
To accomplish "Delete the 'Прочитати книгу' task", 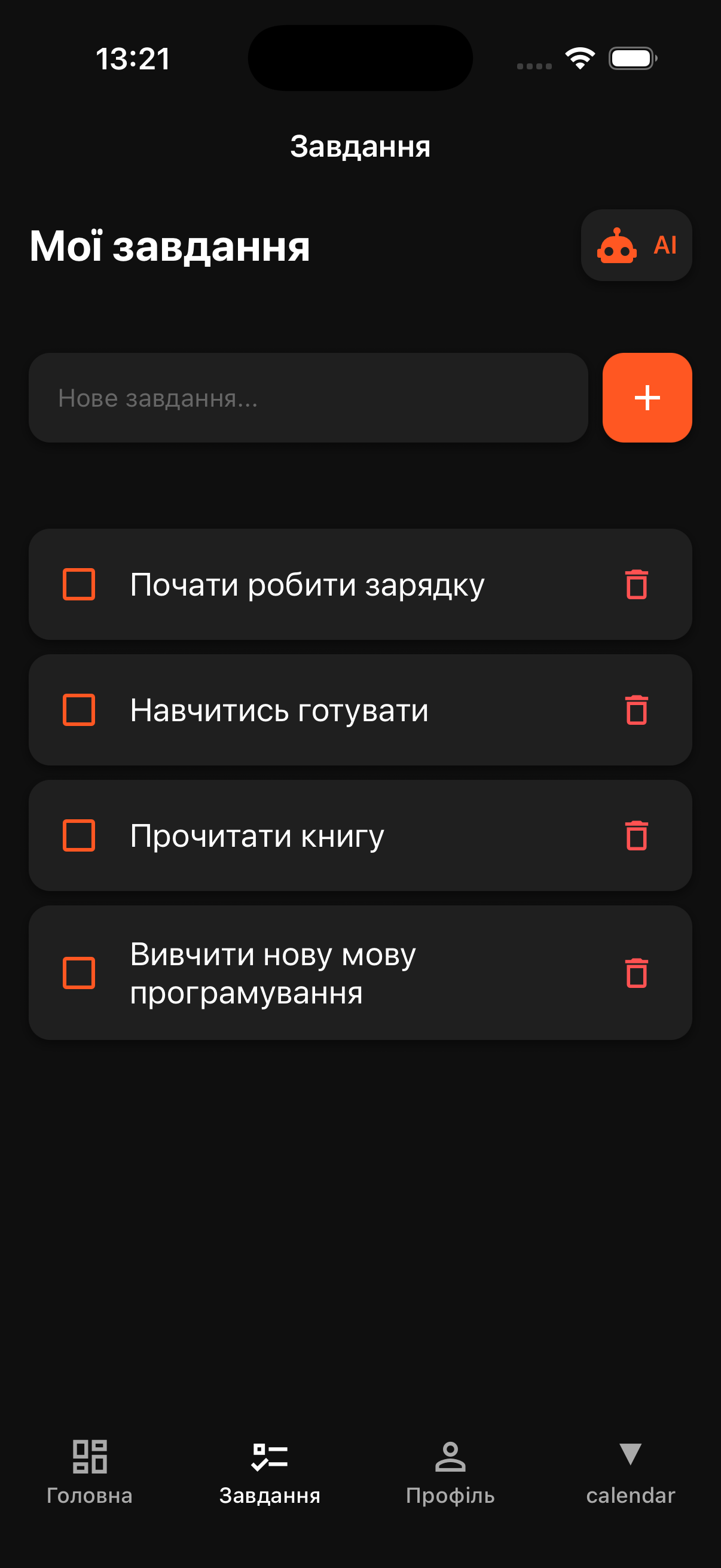I will [x=637, y=835].
